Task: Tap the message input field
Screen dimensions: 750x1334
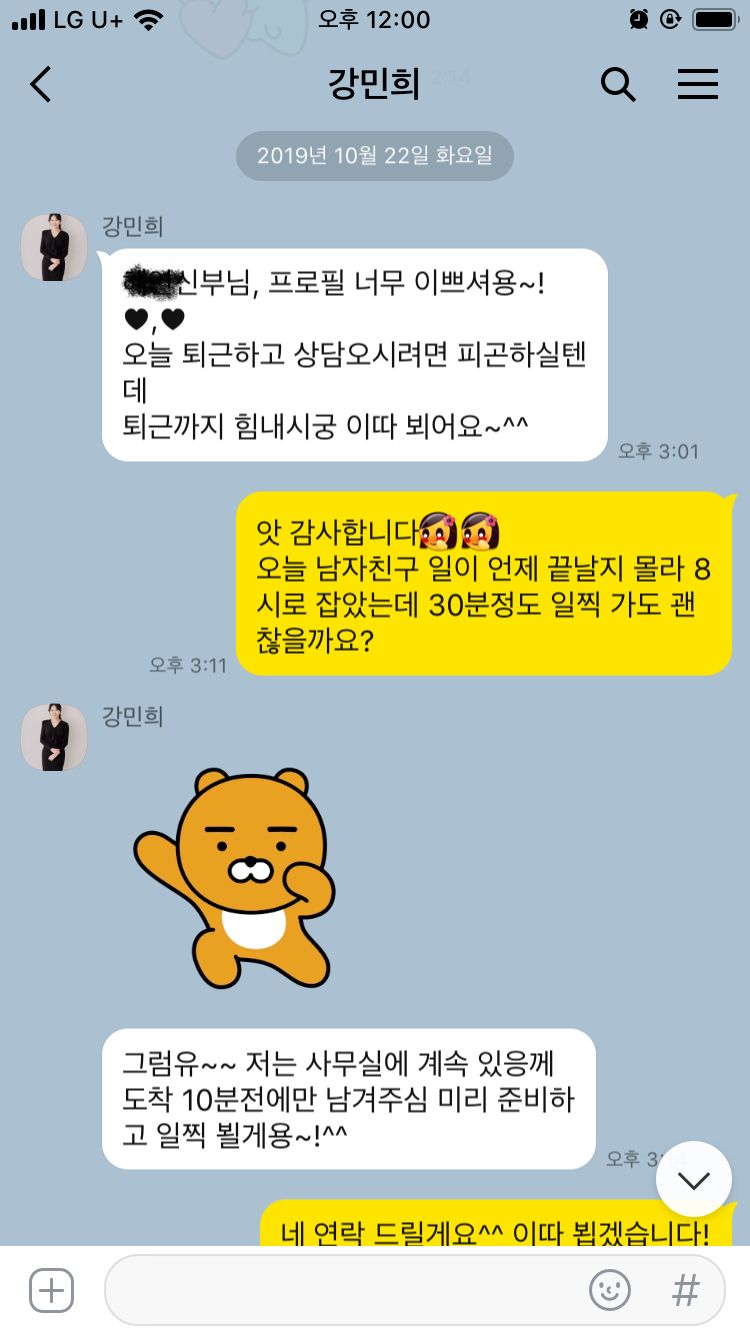Action: (340, 1290)
